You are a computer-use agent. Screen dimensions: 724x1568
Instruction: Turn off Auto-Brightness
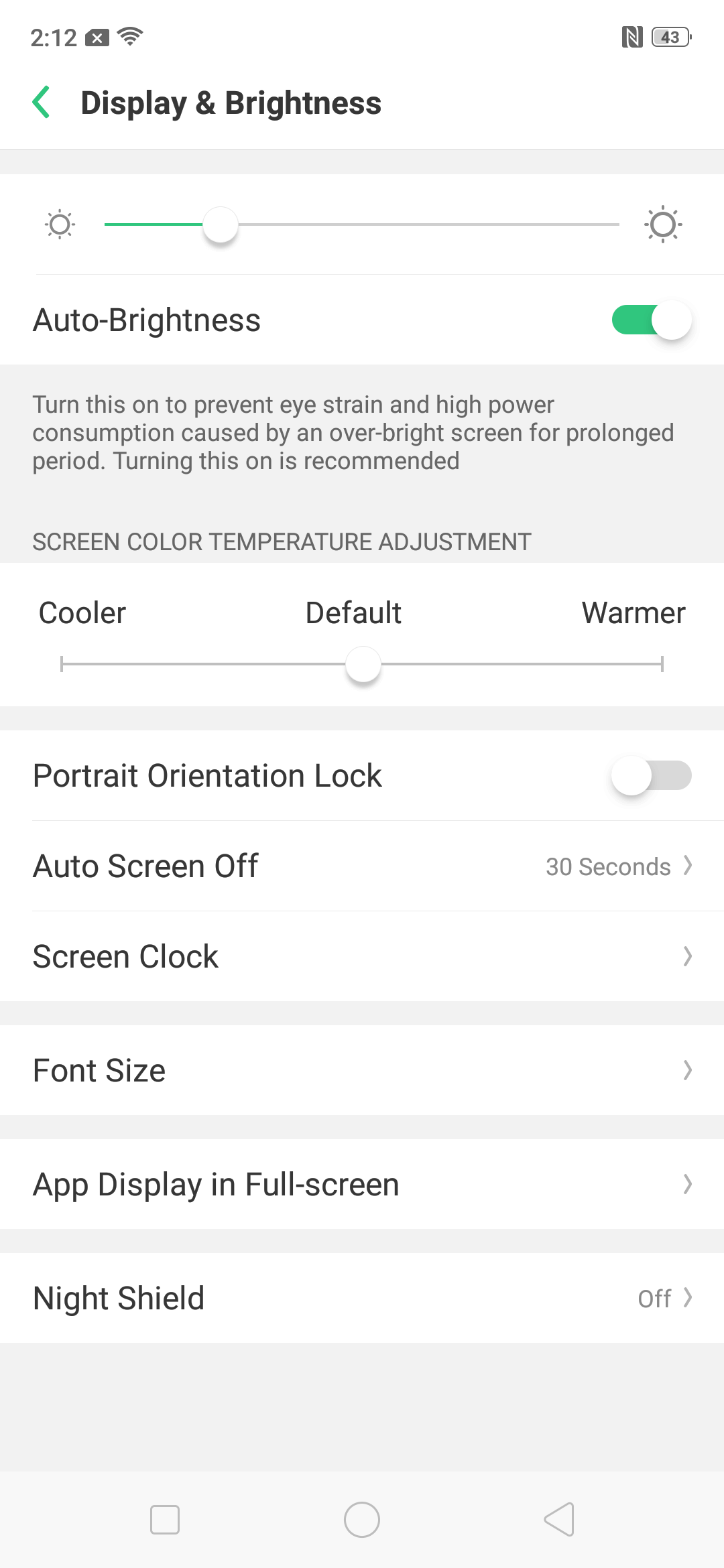click(x=651, y=320)
